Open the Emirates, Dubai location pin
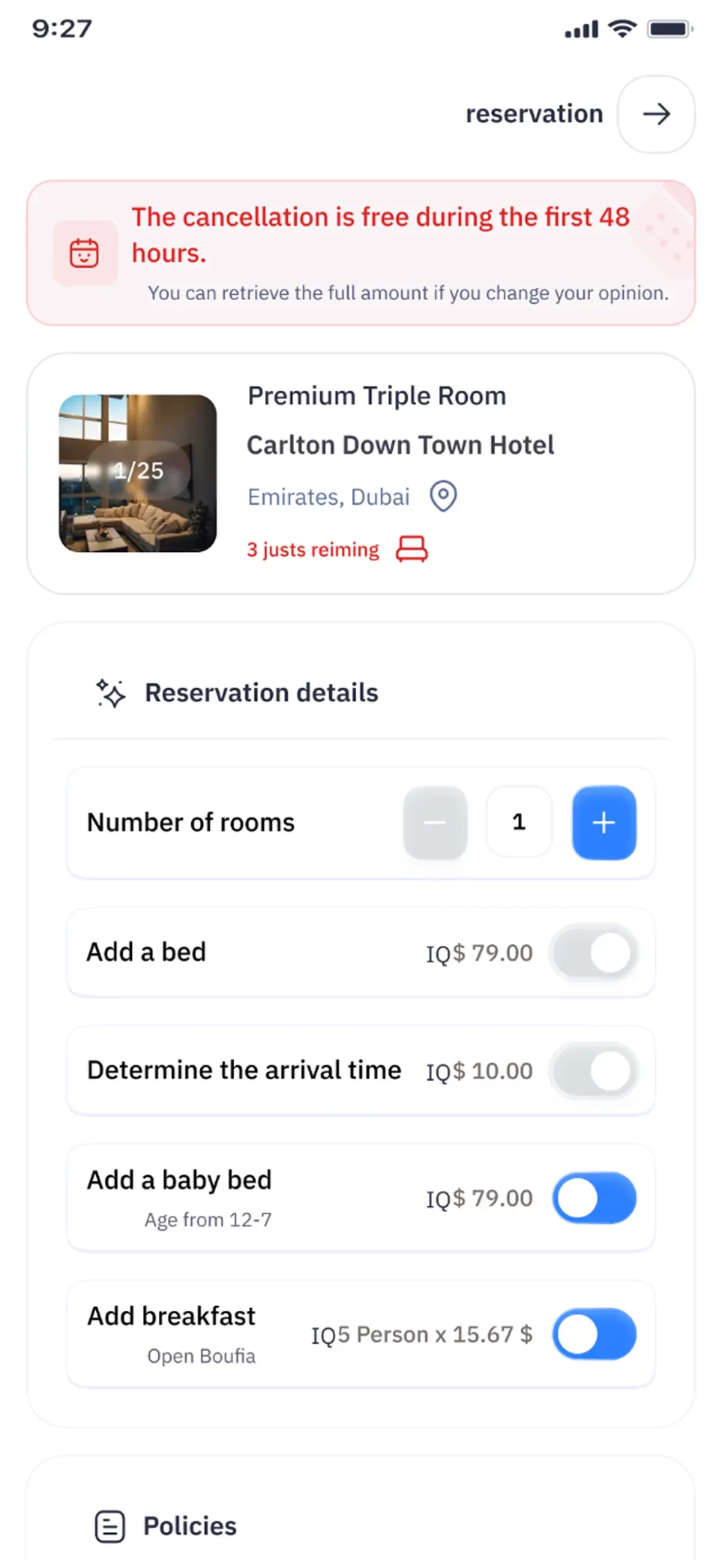The height and width of the screenshot is (1568, 722). coord(443,496)
